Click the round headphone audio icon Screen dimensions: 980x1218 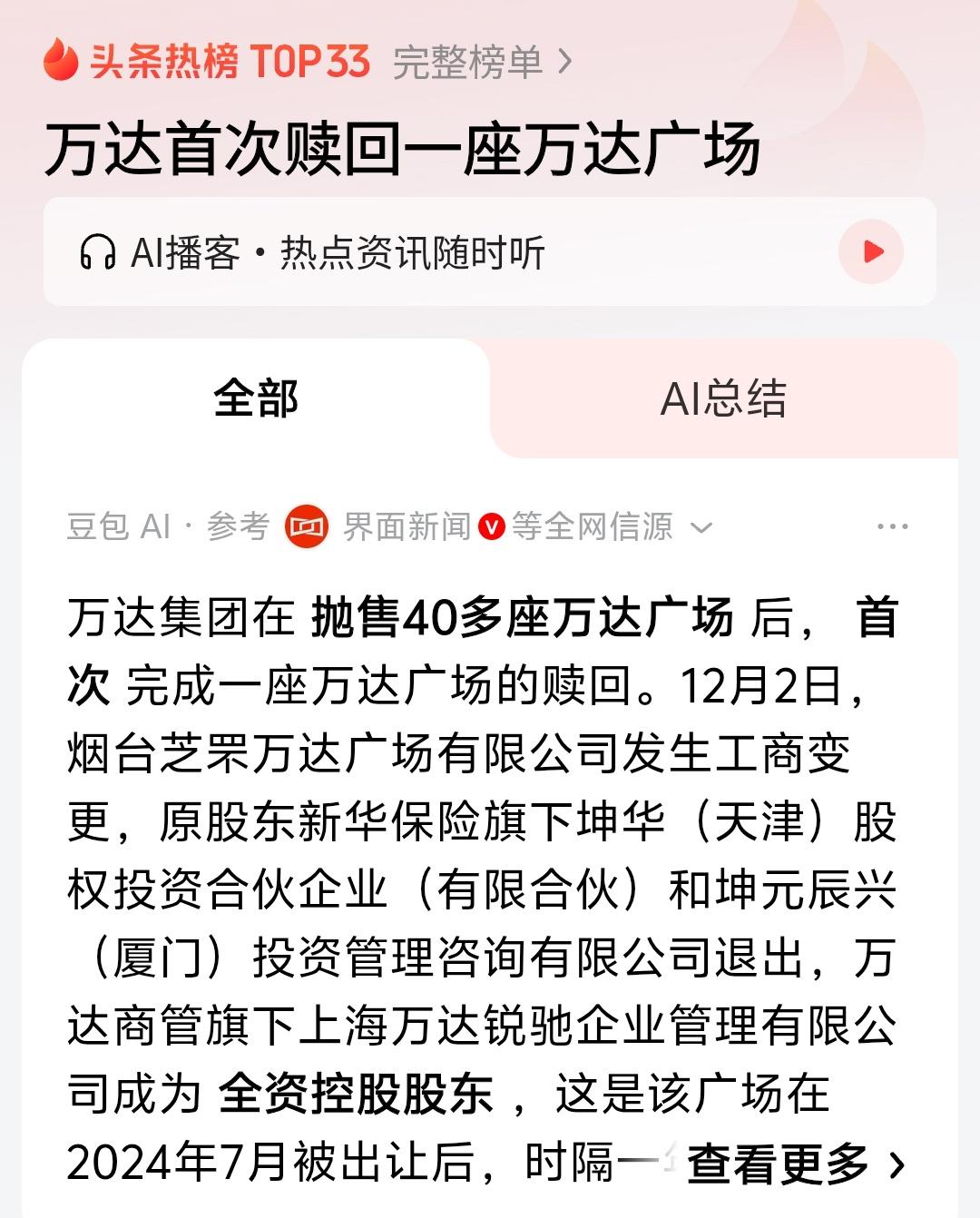(871, 251)
